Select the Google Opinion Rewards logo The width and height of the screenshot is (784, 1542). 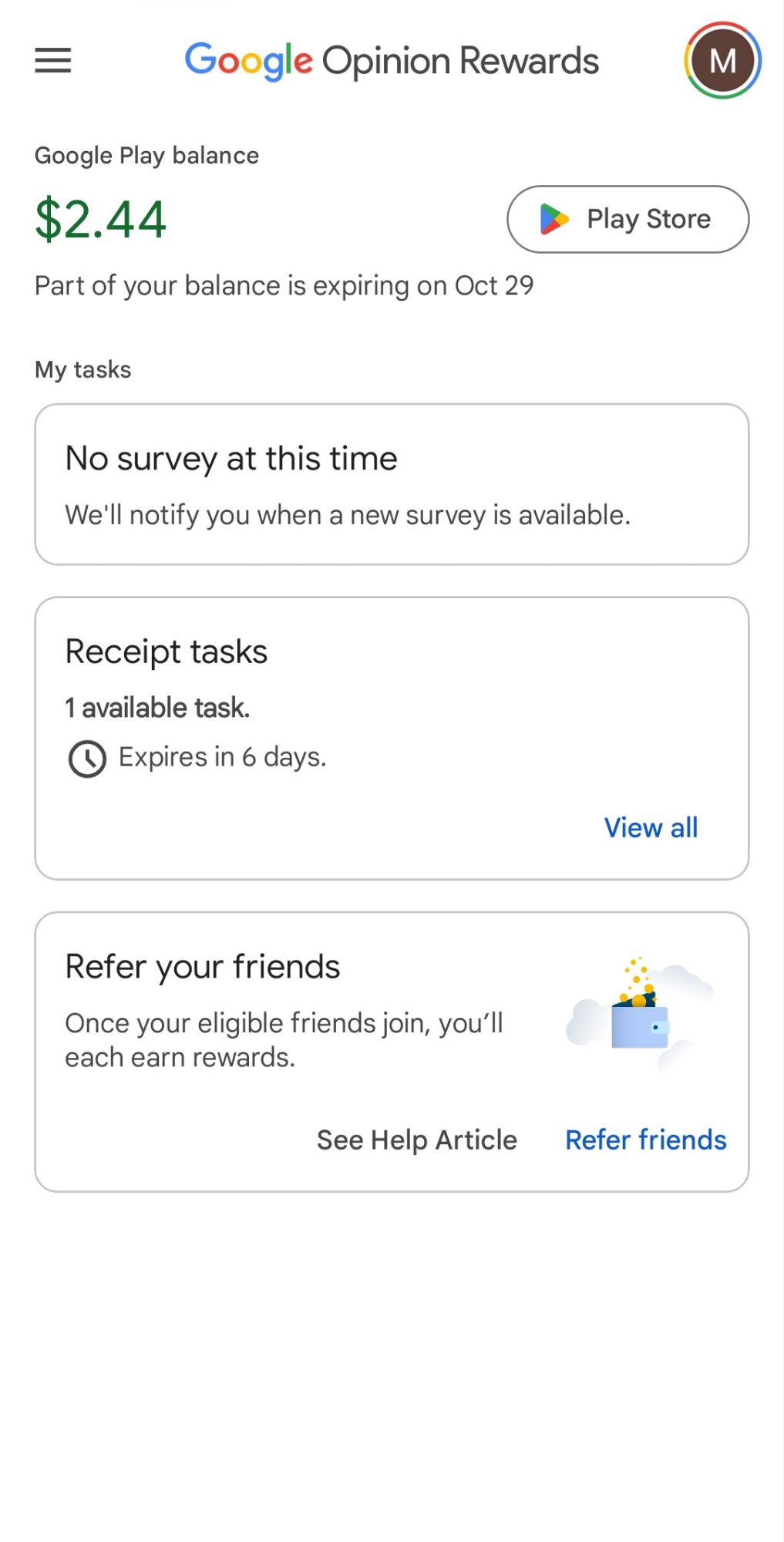click(x=391, y=60)
